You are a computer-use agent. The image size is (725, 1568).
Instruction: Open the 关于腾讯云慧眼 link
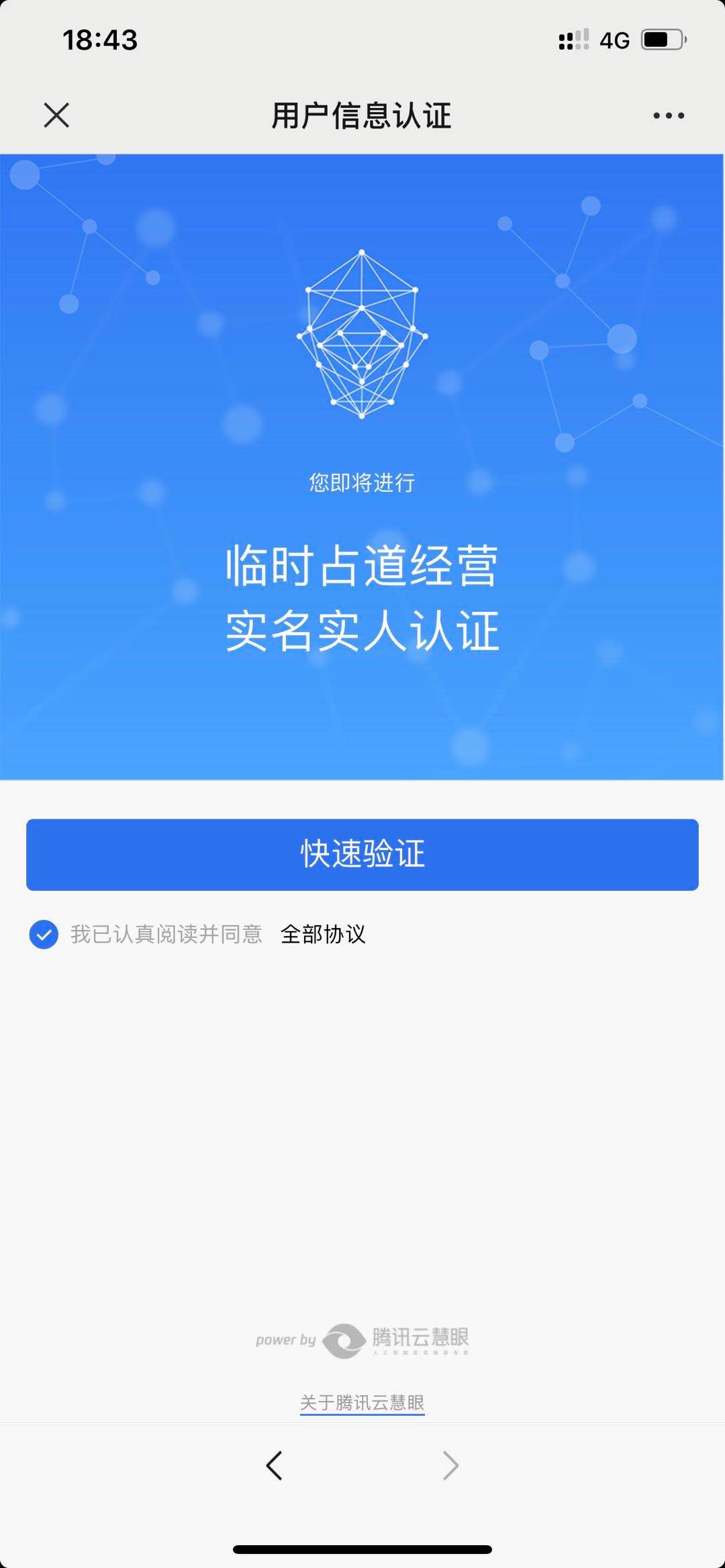pyautogui.click(x=362, y=1402)
